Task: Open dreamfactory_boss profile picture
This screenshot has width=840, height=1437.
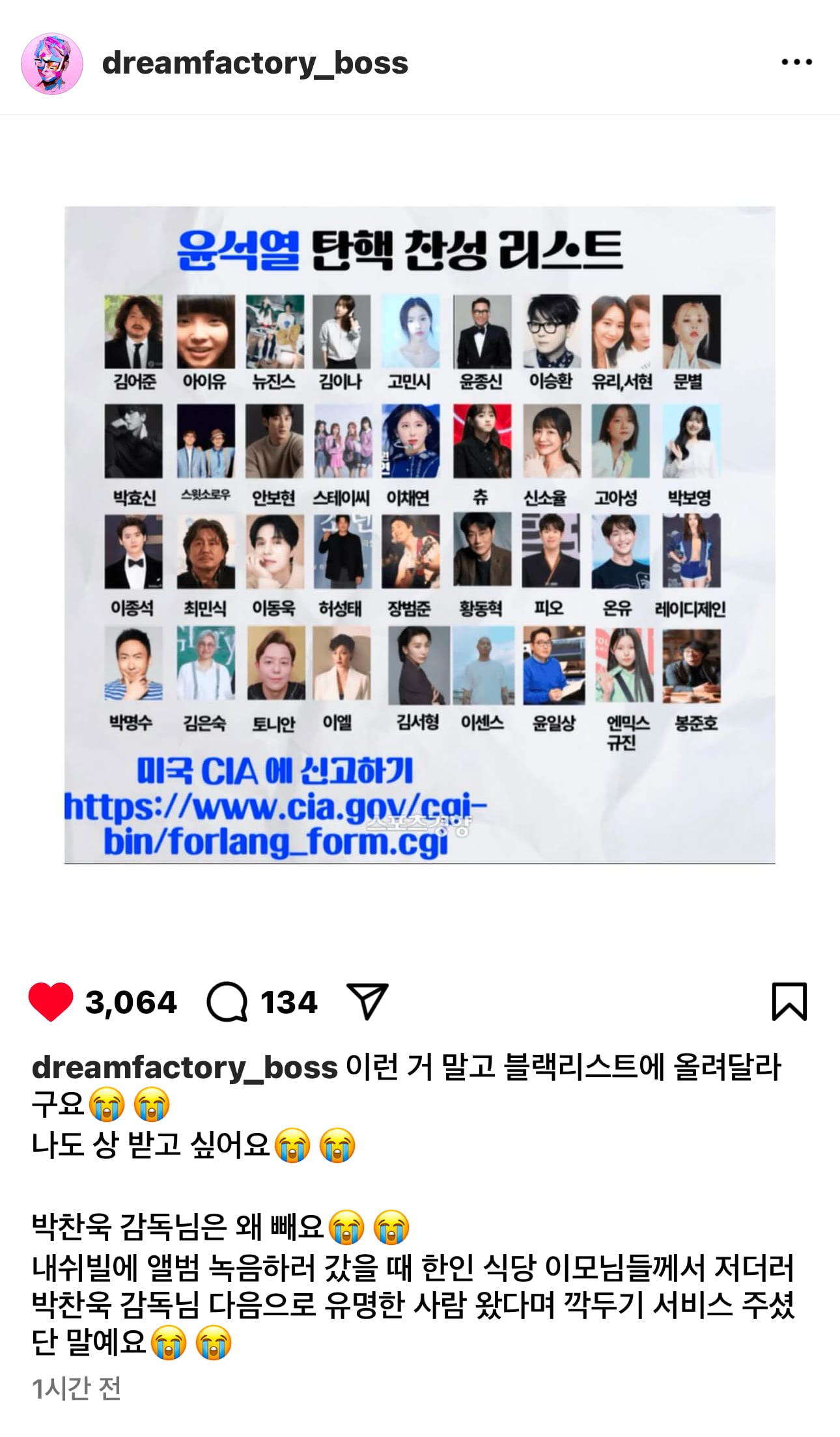Action: click(x=52, y=64)
